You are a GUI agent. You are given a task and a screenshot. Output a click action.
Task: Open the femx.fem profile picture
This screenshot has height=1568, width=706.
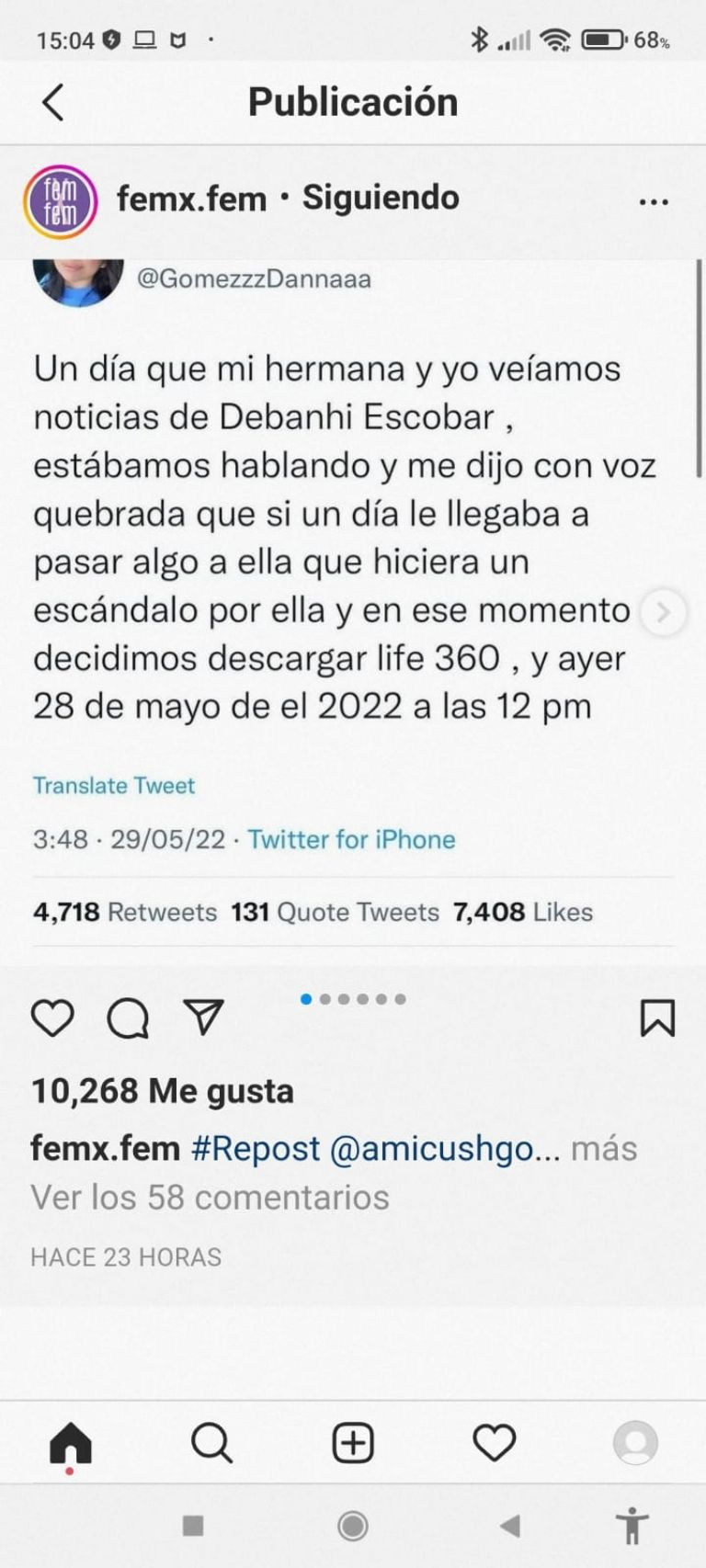pos(61,201)
